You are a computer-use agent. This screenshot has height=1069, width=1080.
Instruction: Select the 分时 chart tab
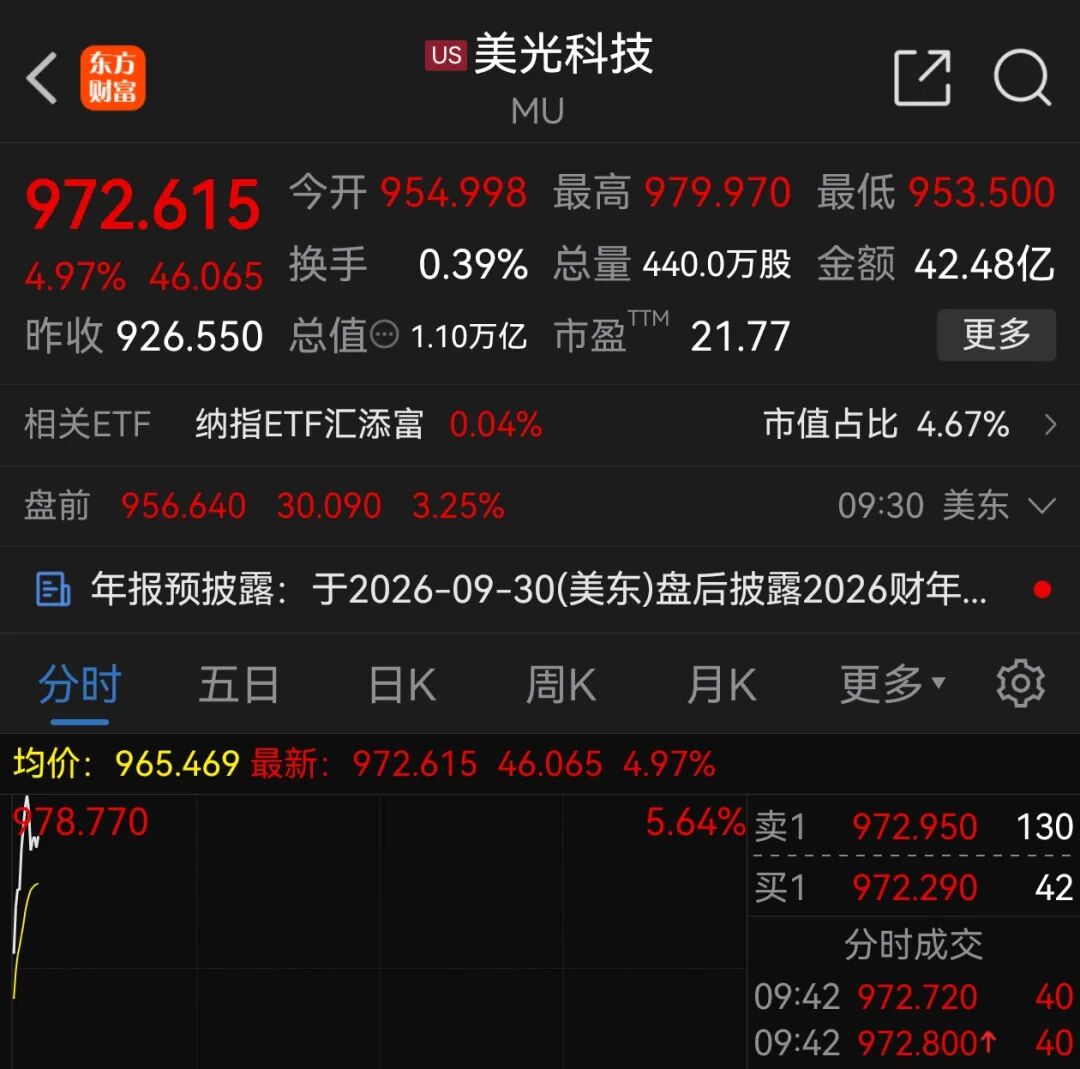pos(80,685)
